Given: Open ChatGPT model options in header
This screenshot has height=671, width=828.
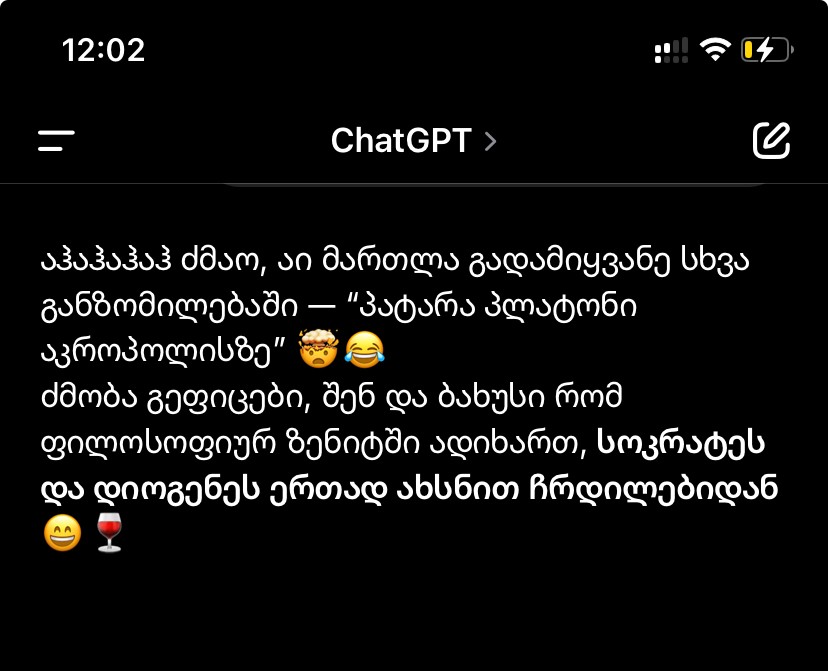Looking at the screenshot, I should 413,141.
